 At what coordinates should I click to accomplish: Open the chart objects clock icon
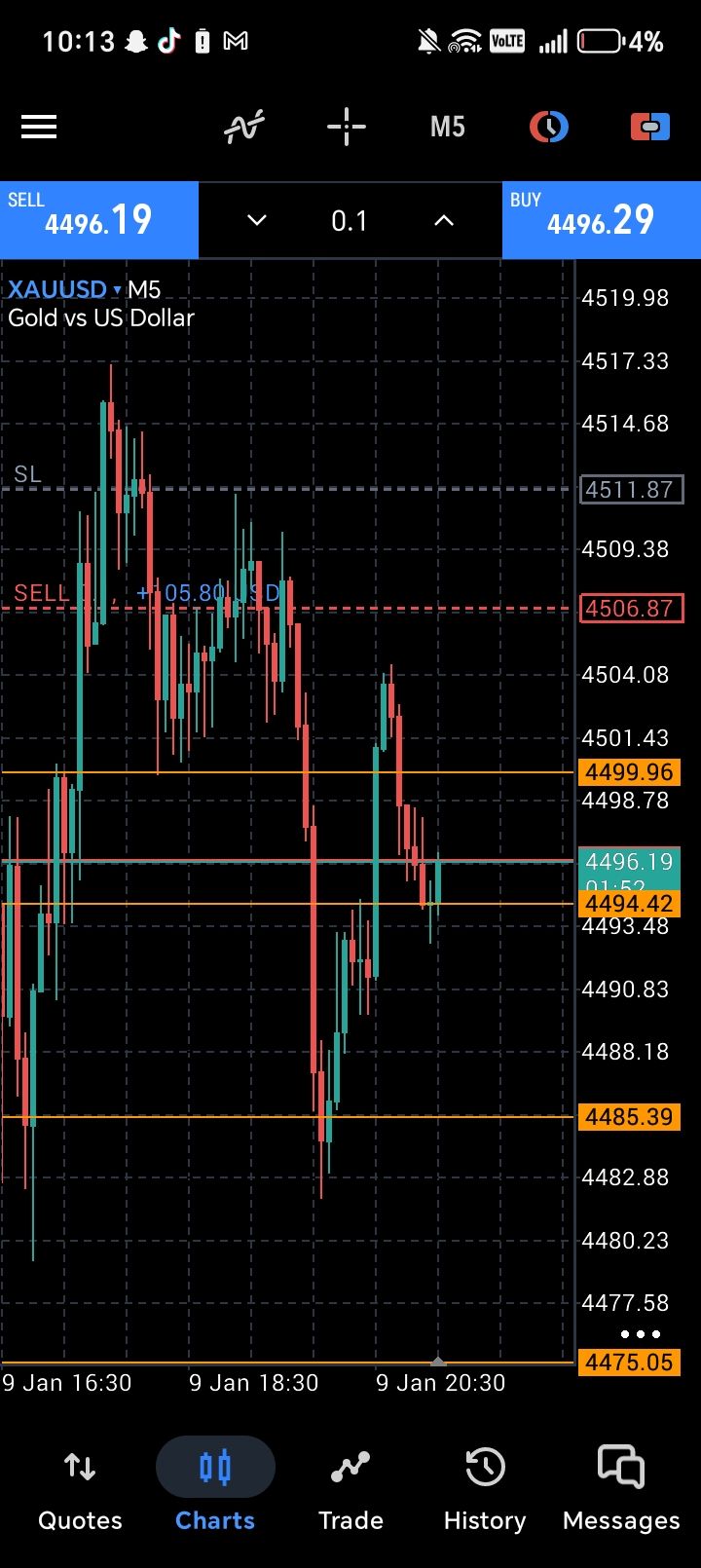click(549, 127)
